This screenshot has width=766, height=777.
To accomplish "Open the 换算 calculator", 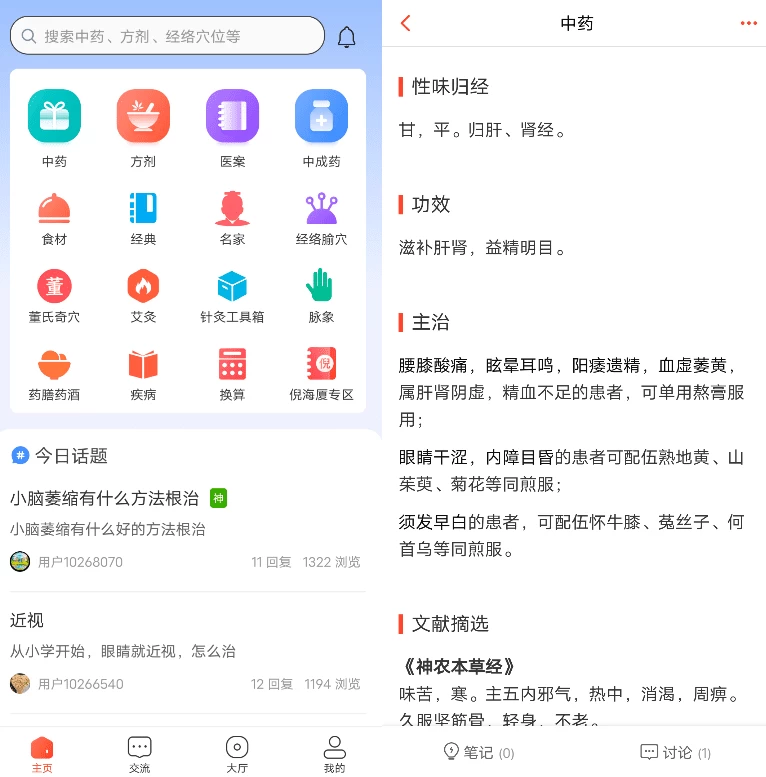I will (x=232, y=374).
